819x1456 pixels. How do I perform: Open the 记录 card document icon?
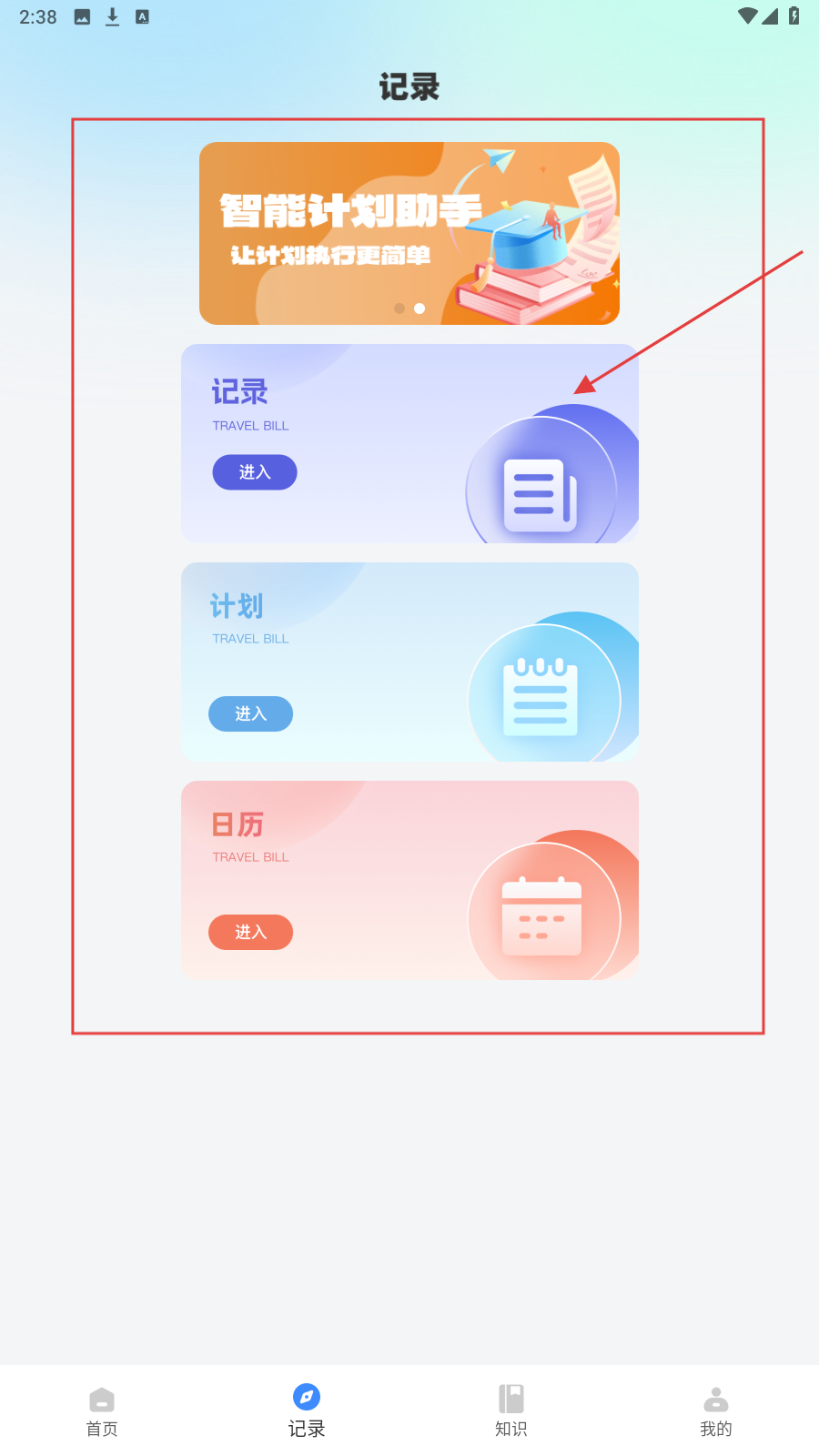click(x=541, y=495)
